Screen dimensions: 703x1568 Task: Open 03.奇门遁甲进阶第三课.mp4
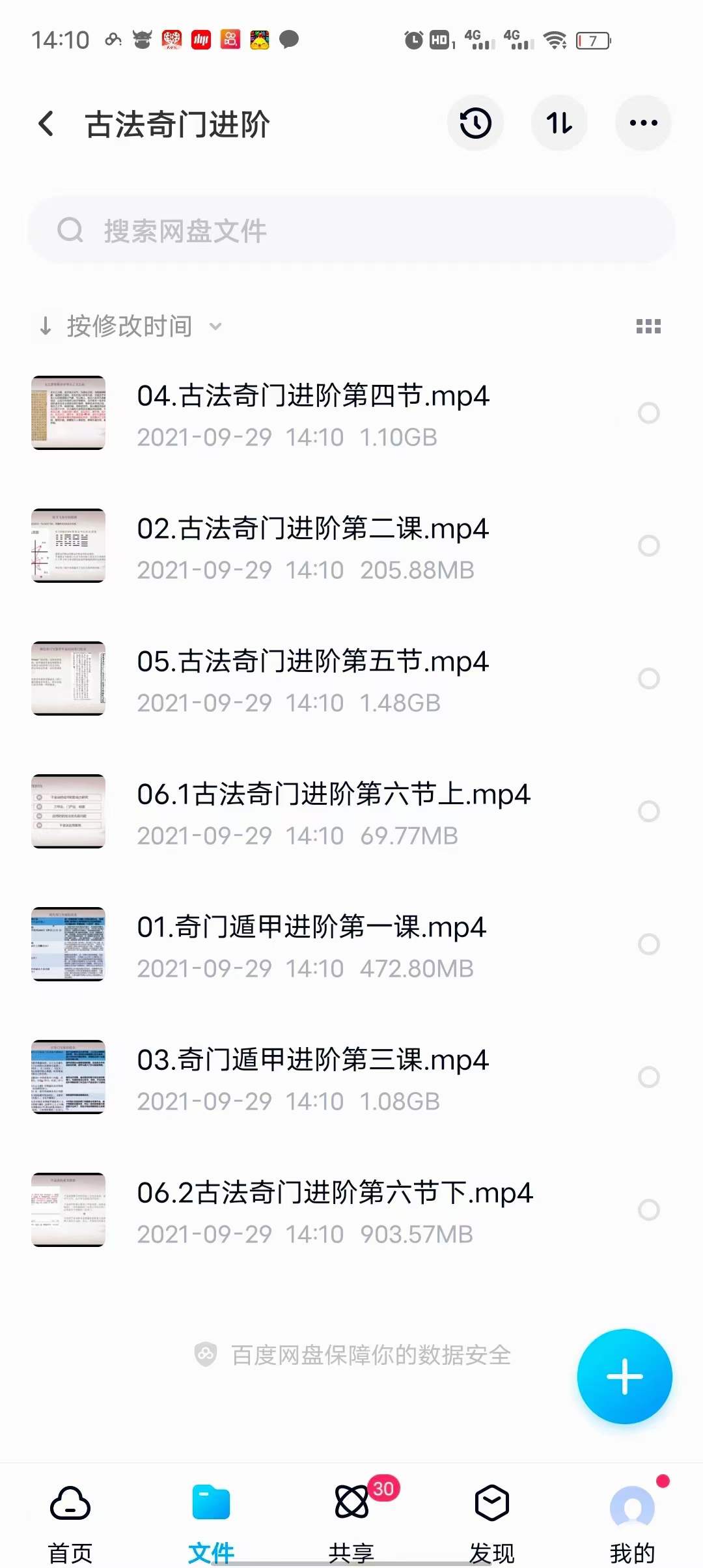[x=312, y=1077]
